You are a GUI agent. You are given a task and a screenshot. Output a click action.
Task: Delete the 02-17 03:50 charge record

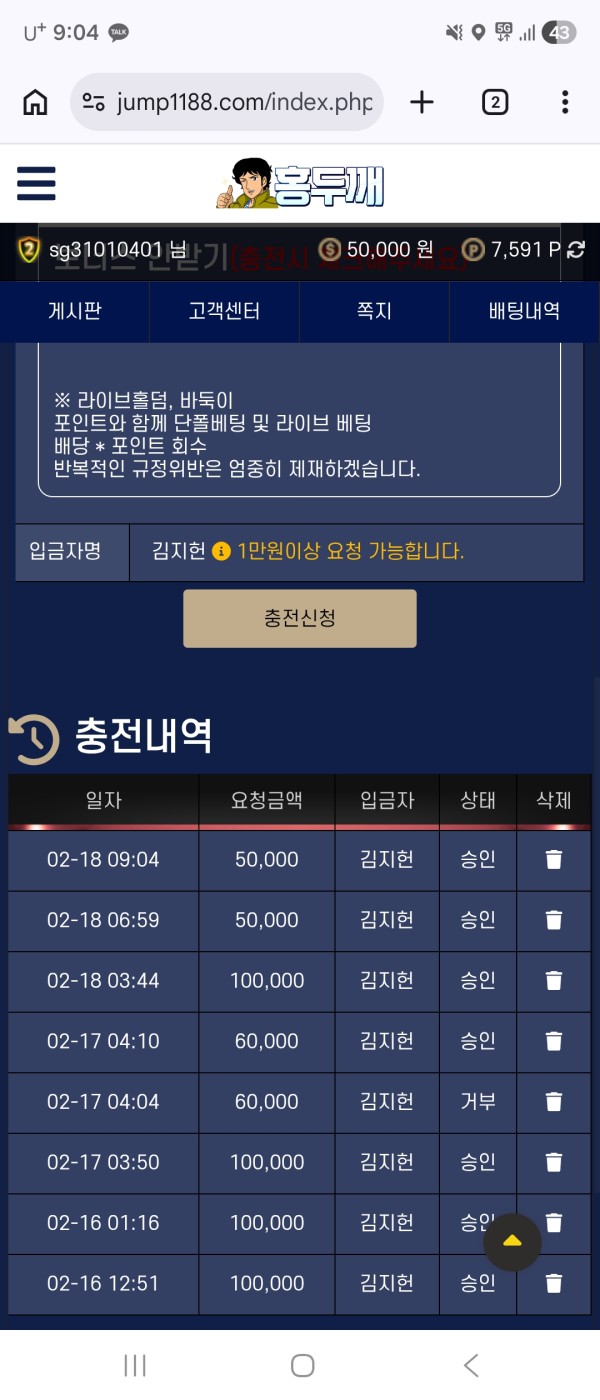pos(553,1162)
